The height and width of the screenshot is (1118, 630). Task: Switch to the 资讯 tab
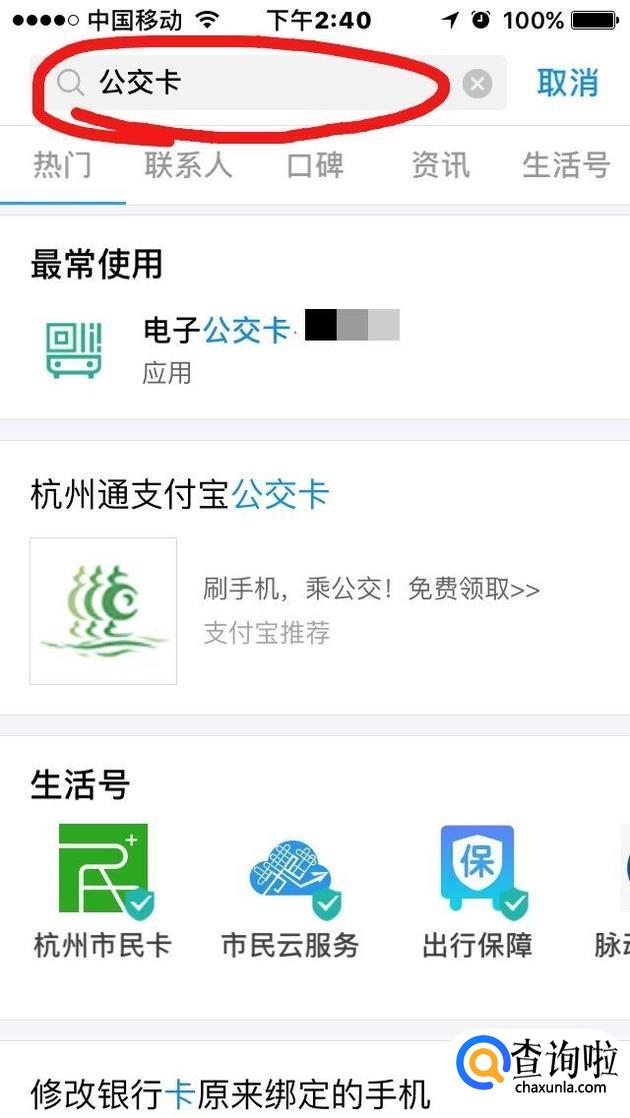coord(440,165)
